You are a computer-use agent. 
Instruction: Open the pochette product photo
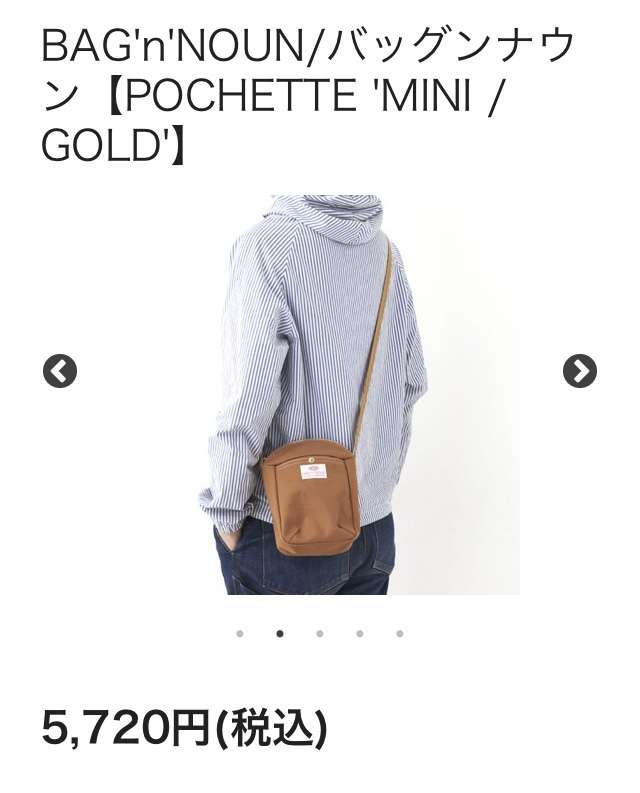[320, 395]
